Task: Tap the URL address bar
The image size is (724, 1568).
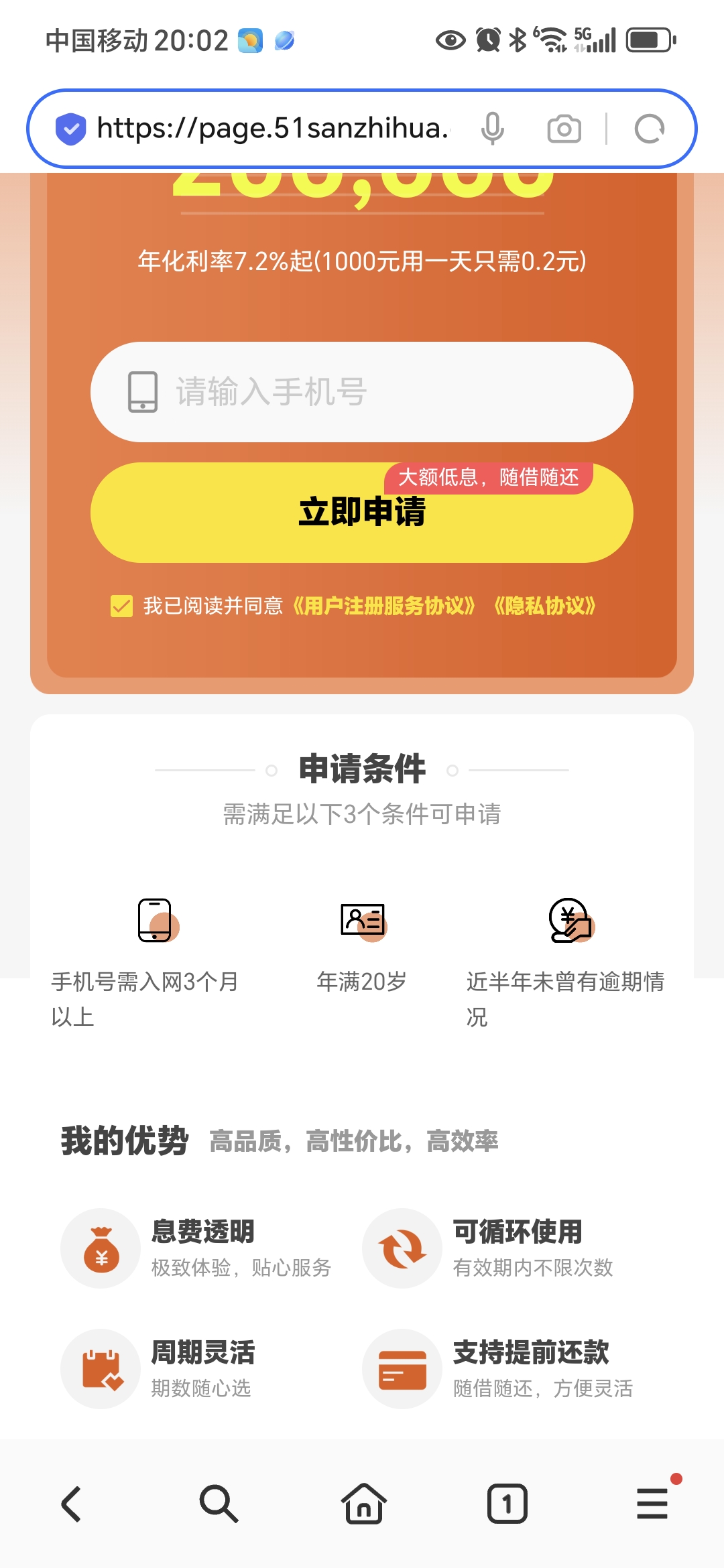Action: click(271, 128)
